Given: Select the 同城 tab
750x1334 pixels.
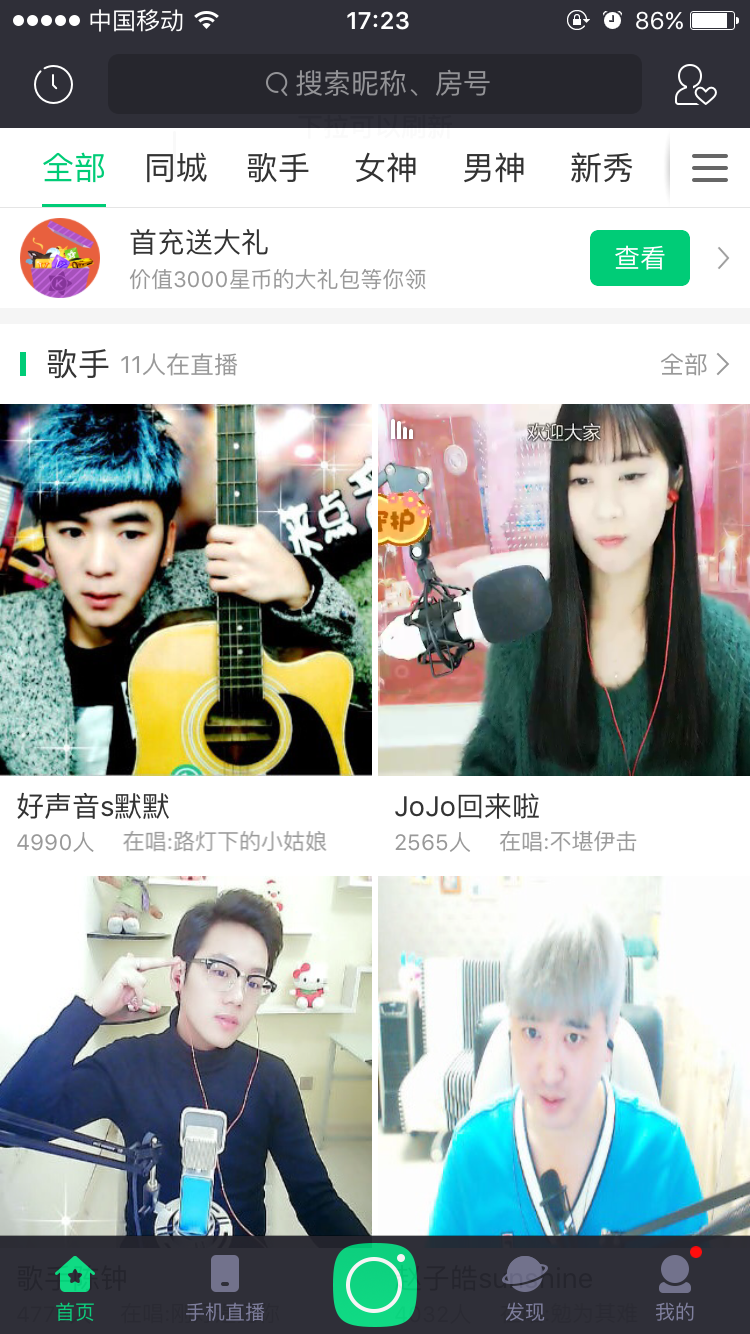Looking at the screenshot, I should click(x=177, y=170).
